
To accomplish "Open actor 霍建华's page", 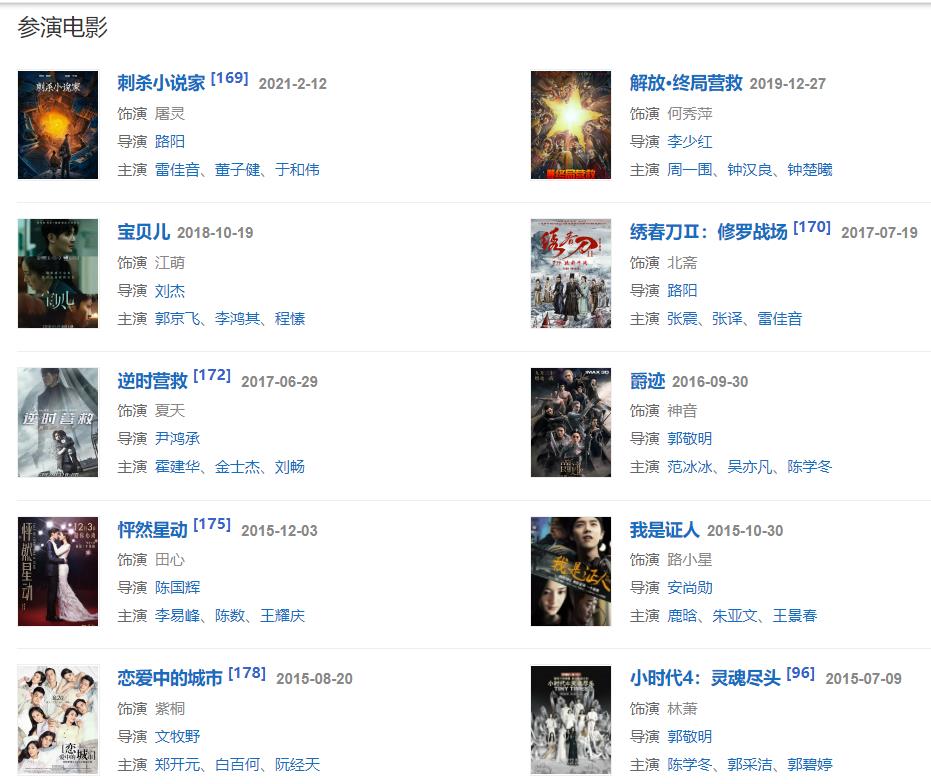I will (x=177, y=466).
